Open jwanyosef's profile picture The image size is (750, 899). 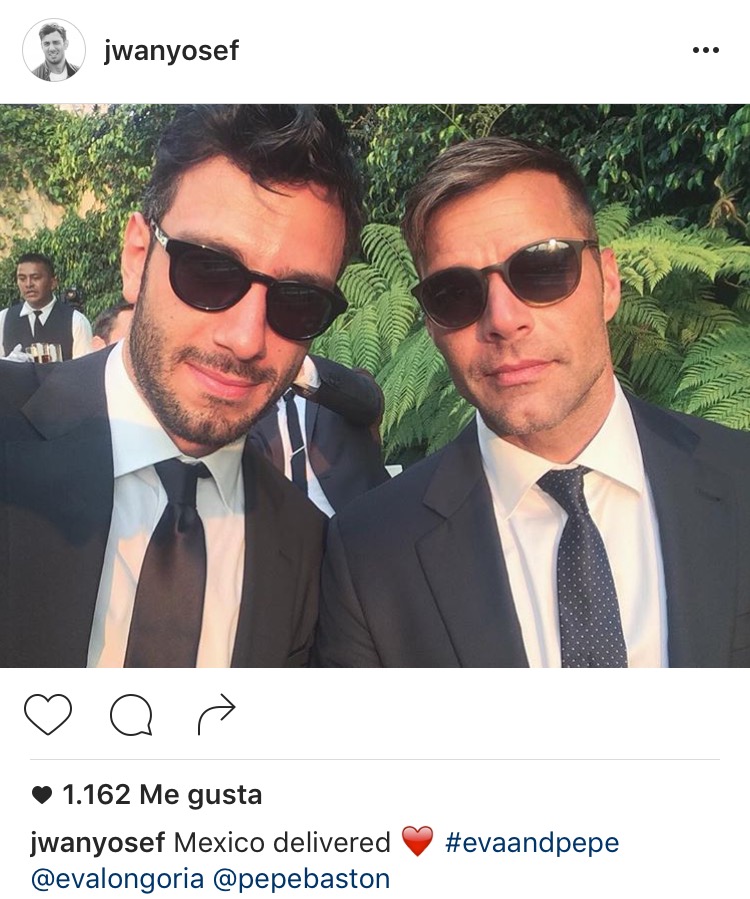coord(53,50)
